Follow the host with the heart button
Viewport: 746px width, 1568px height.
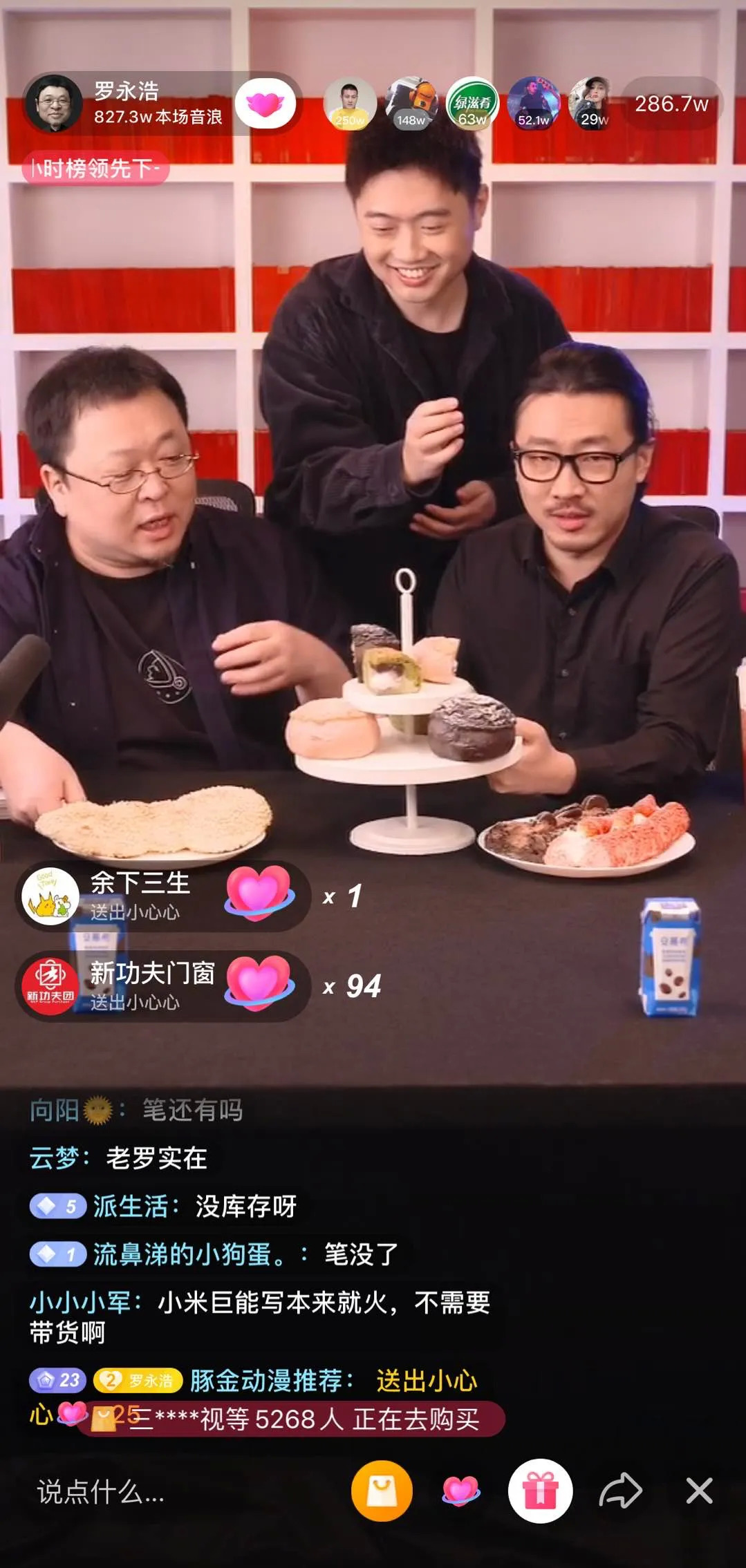(265, 104)
